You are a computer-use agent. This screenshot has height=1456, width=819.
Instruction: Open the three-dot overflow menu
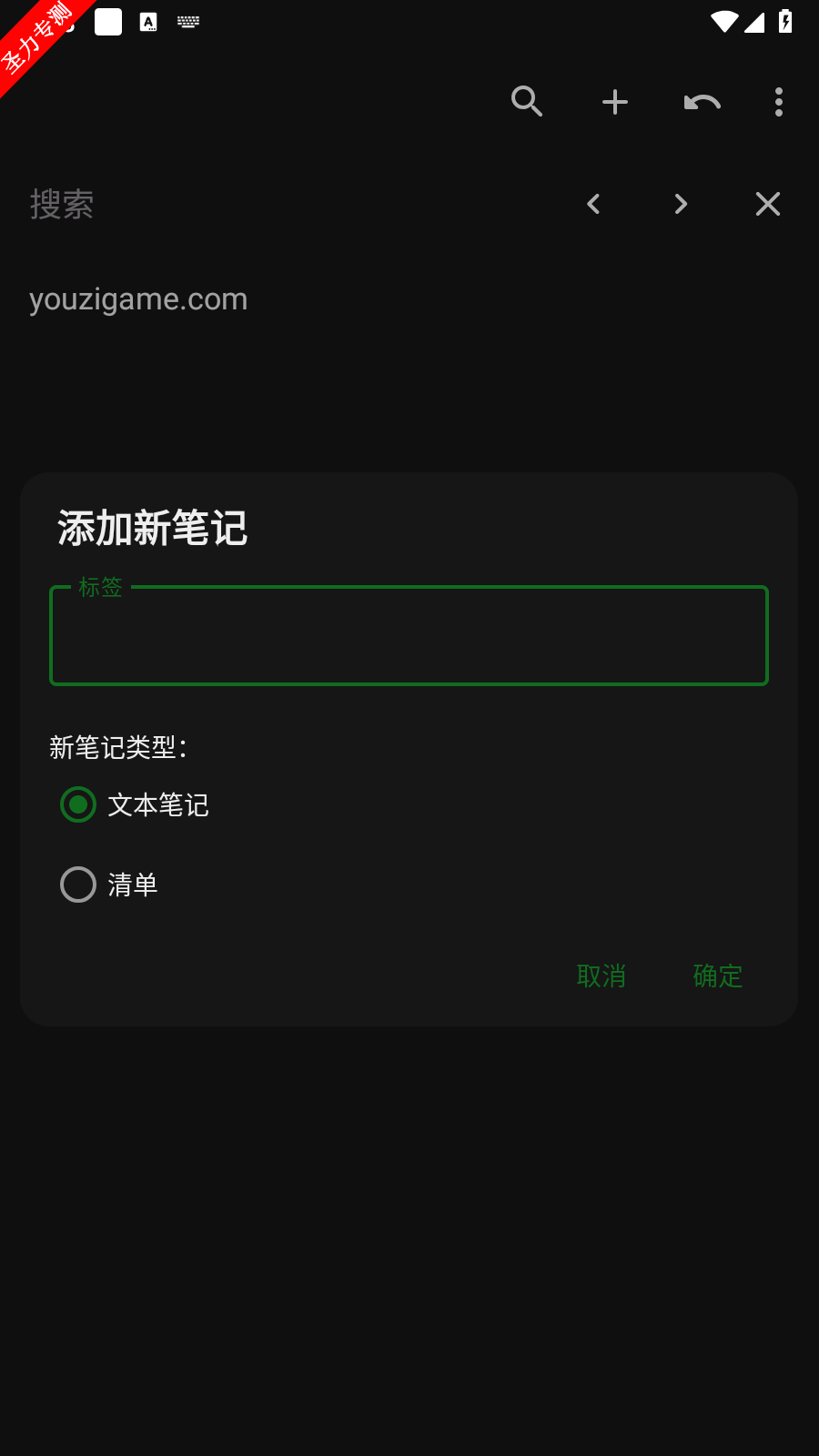coord(779,101)
